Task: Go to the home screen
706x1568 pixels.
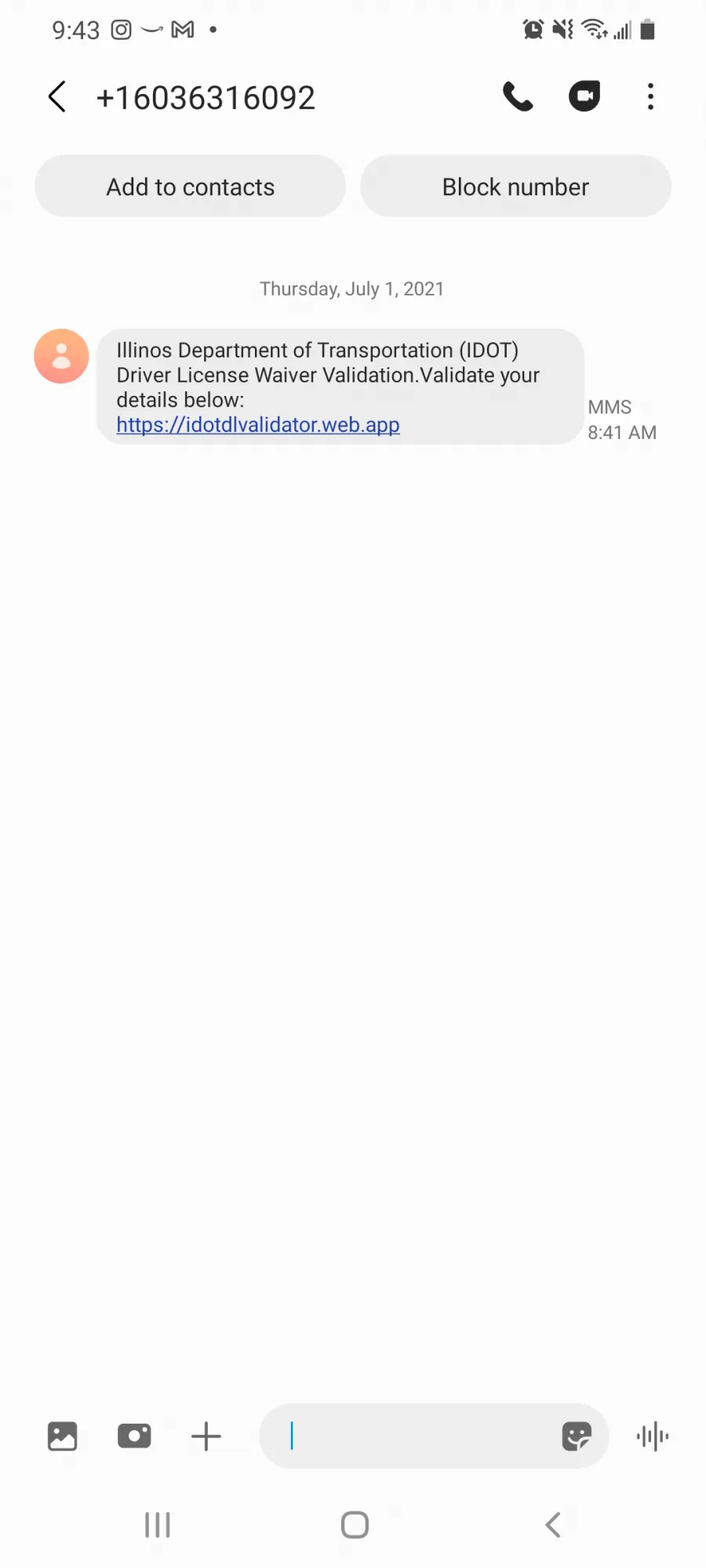Action: pos(355,1525)
